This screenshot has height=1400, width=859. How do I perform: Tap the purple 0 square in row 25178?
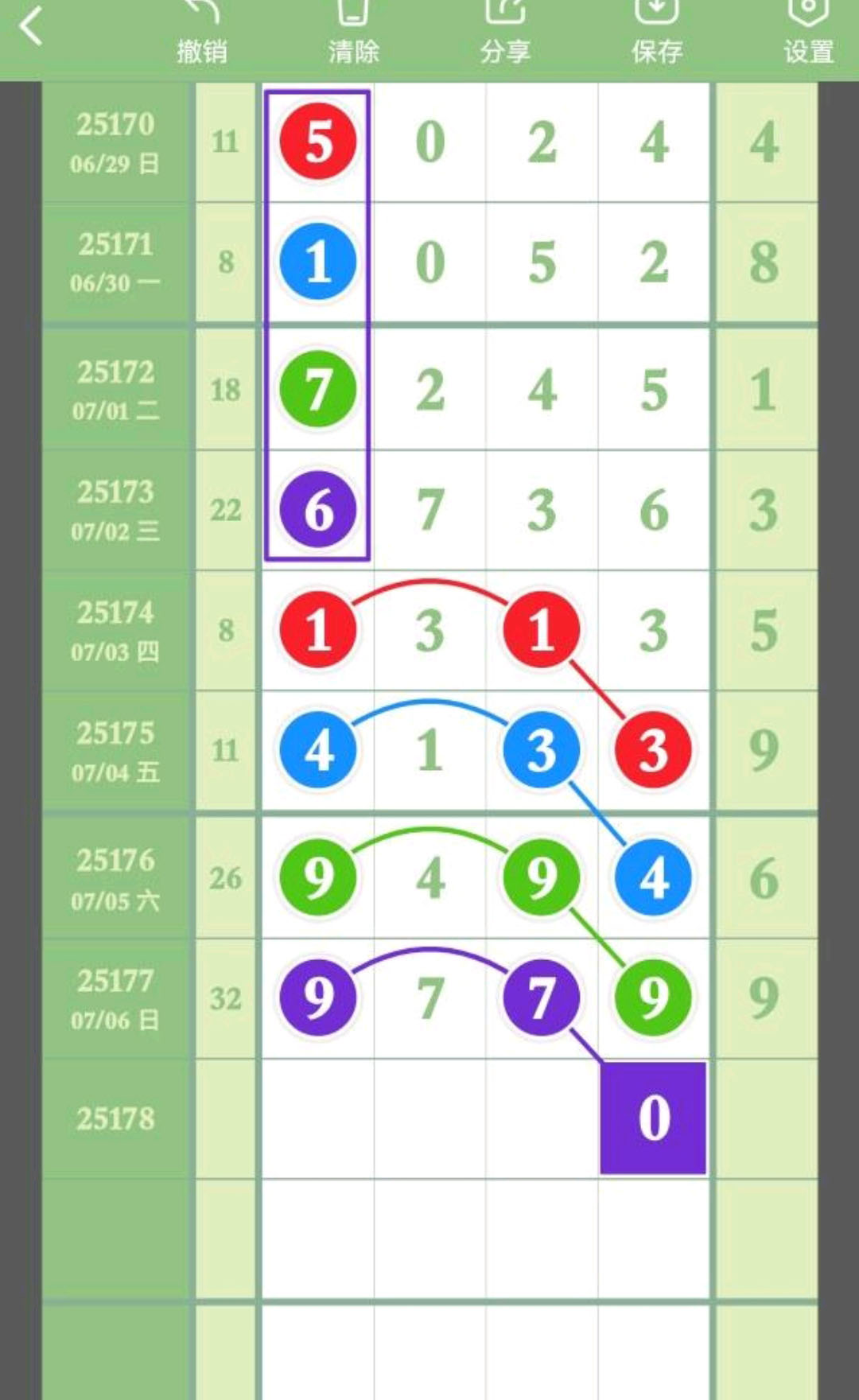pos(653,1118)
